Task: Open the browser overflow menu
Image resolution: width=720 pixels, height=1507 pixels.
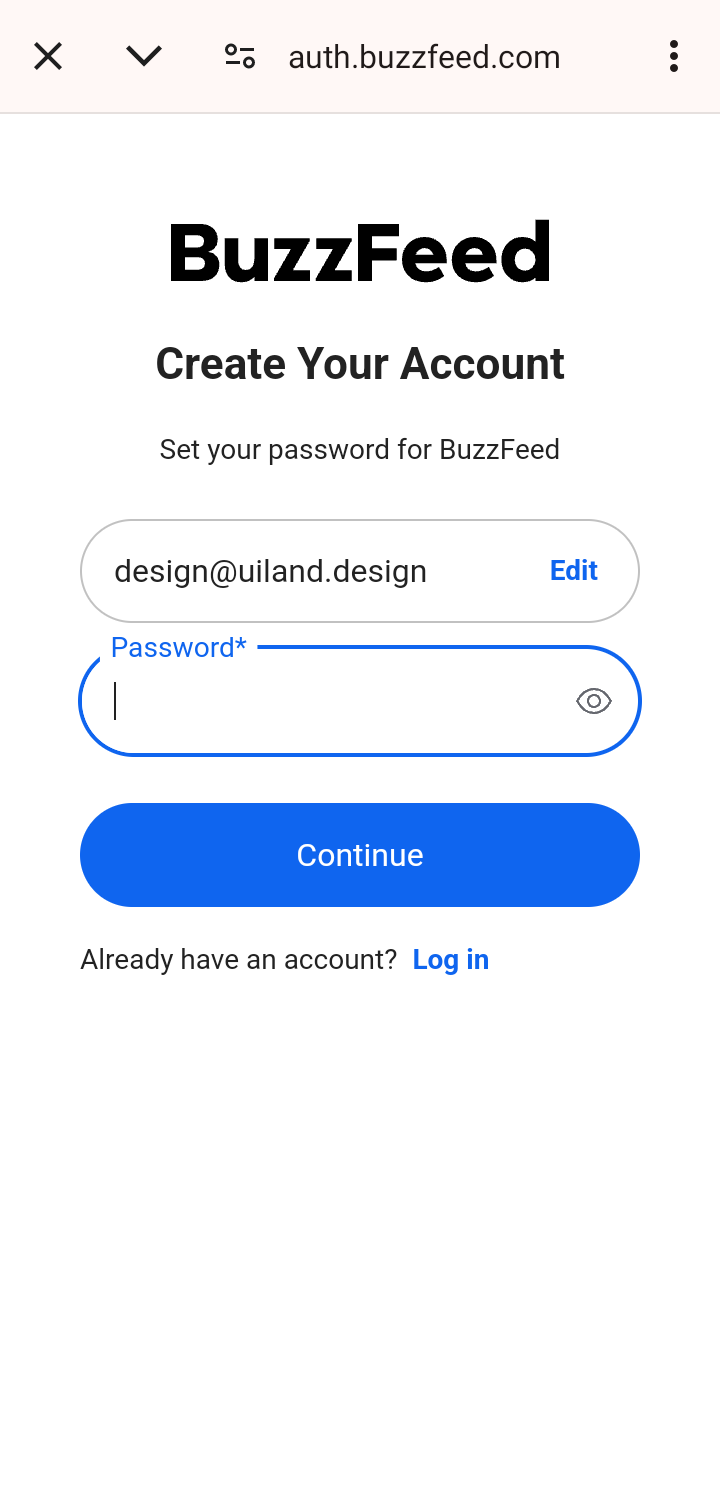Action: [x=674, y=57]
